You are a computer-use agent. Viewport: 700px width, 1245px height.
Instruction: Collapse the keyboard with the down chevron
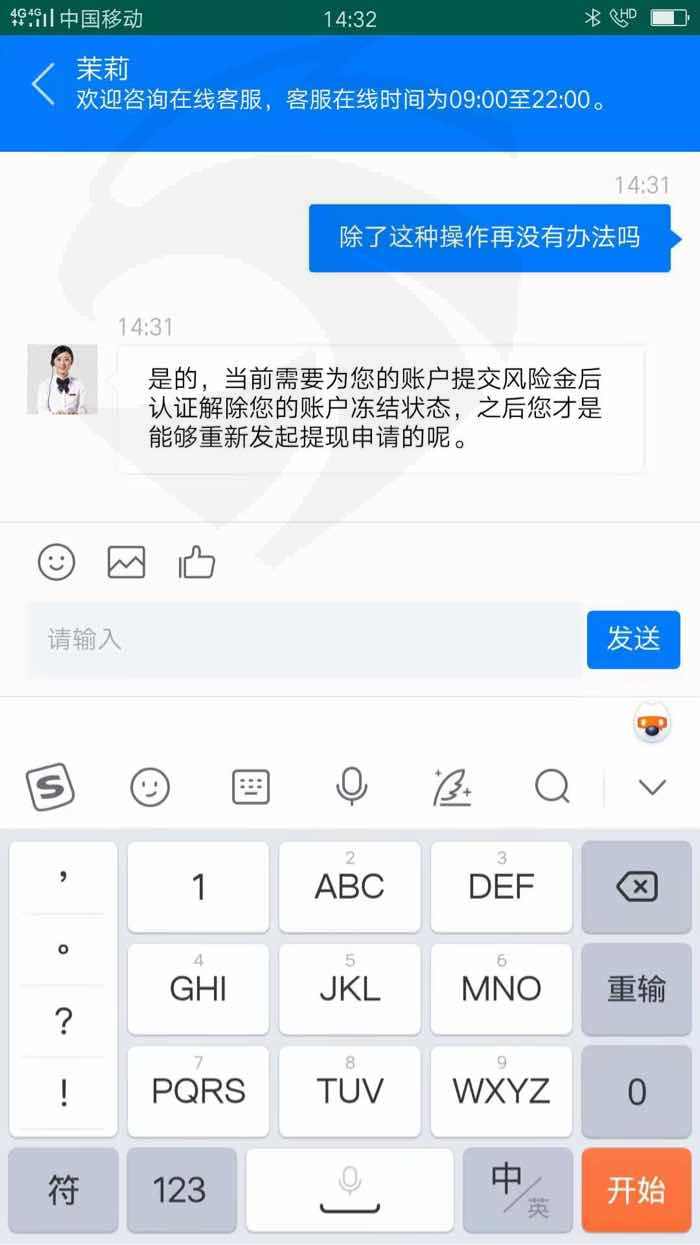tap(652, 788)
